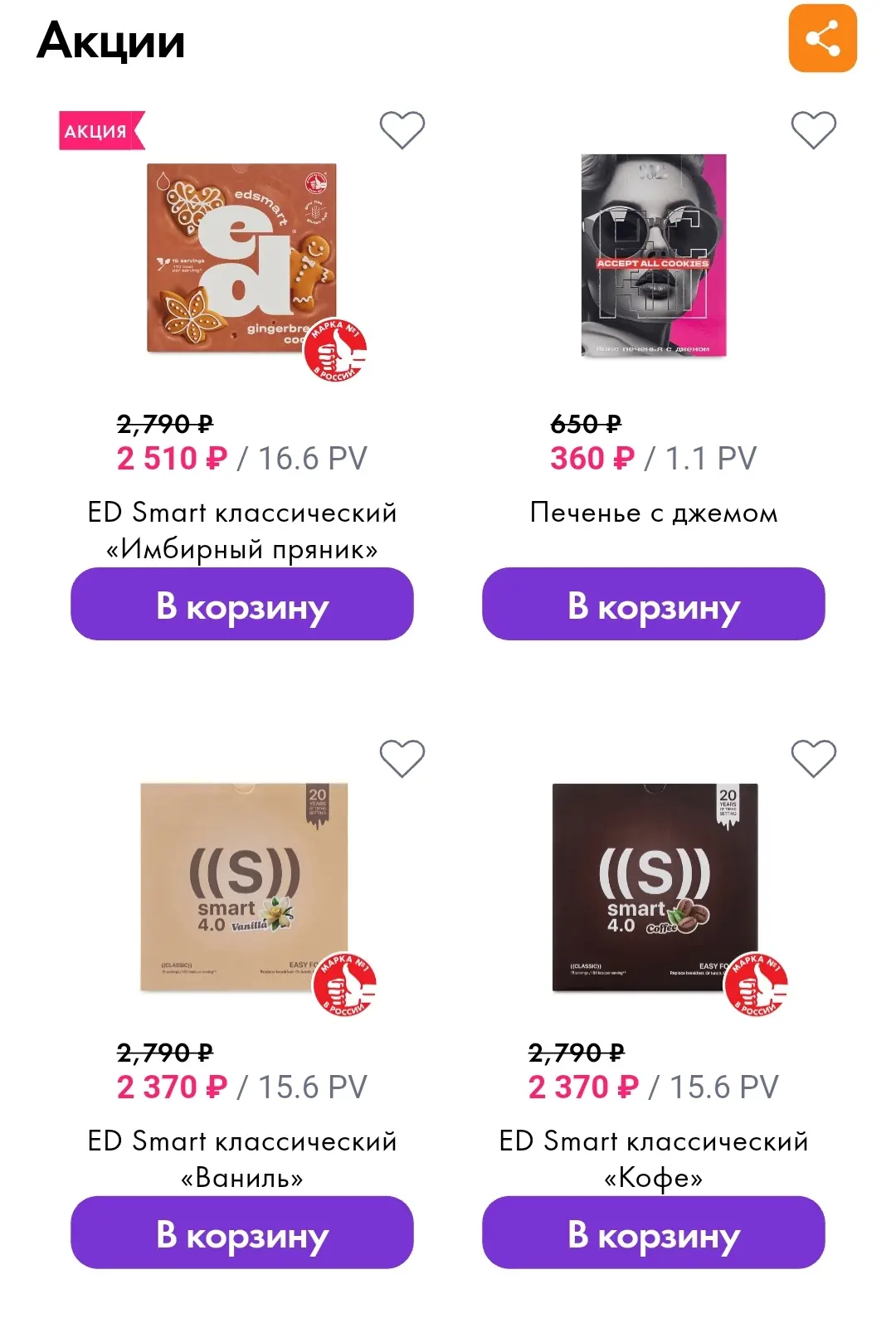The width and height of the screenshot is (896, 1323).
Task: Tap В корзину for Печенье с джемом
Action: click(x=653, y=604)
